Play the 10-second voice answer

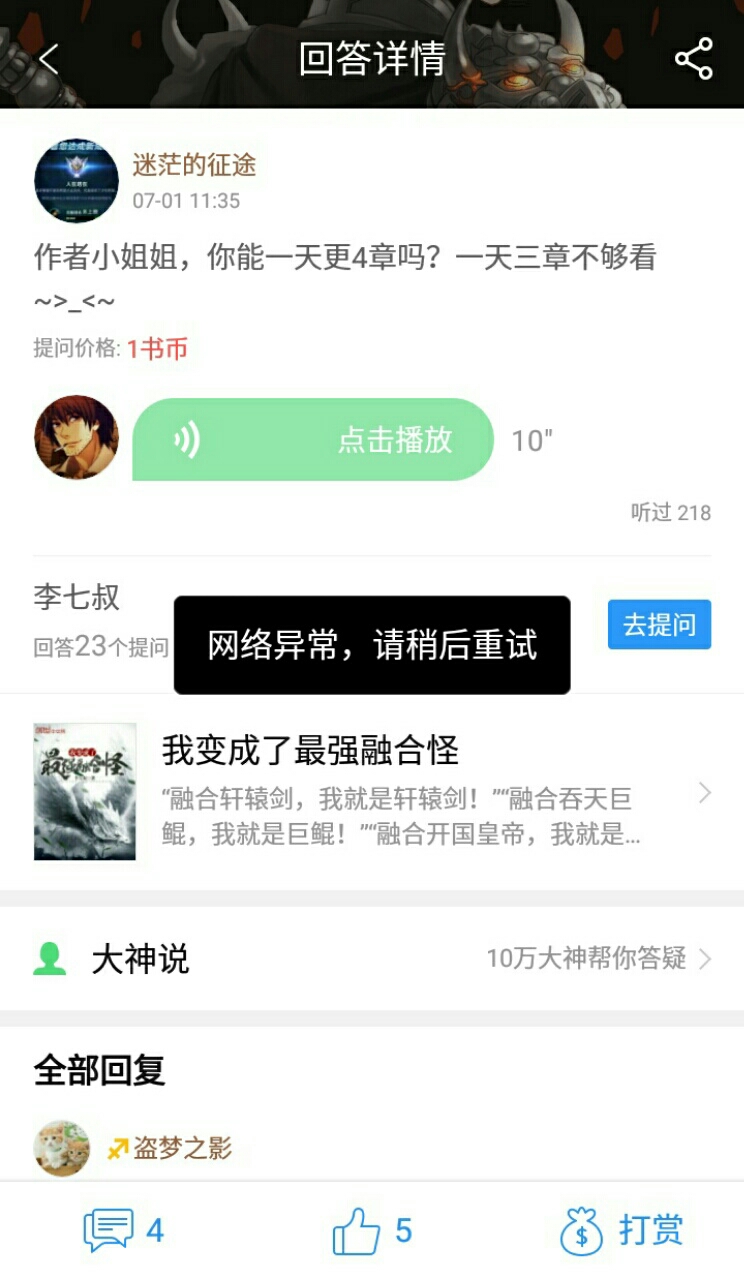pos(313,440)
